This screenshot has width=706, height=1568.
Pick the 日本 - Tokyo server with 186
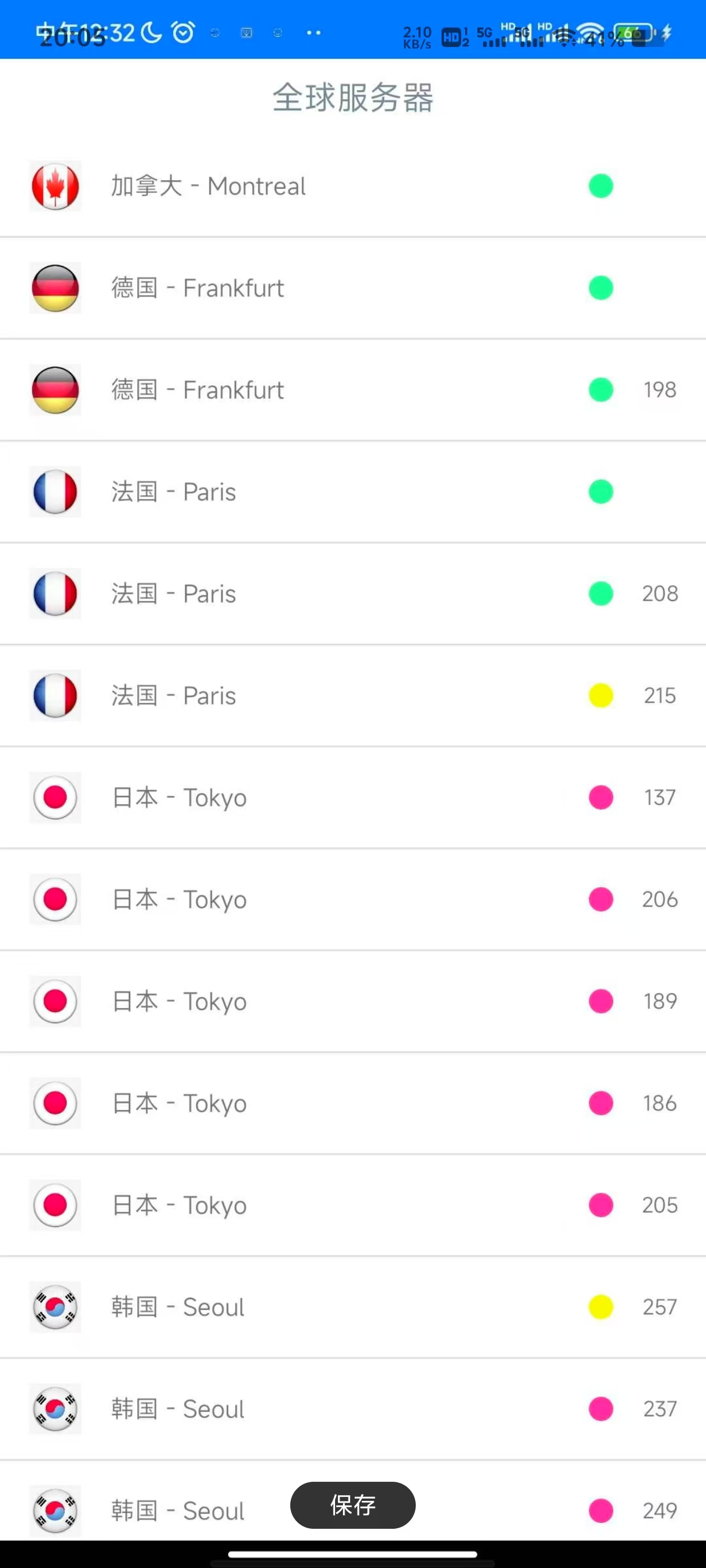352,1103
